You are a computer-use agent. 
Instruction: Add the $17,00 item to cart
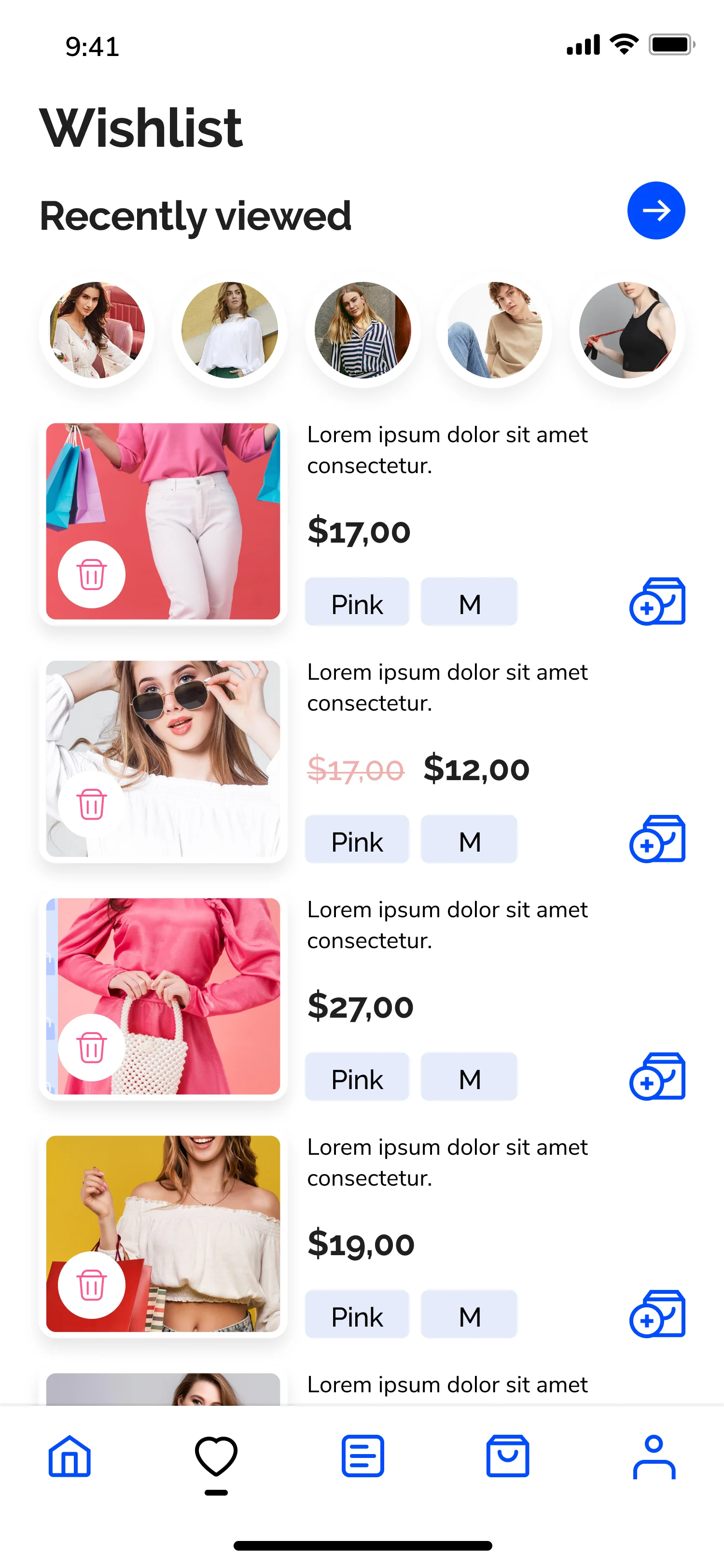click(x=657, y=602)
